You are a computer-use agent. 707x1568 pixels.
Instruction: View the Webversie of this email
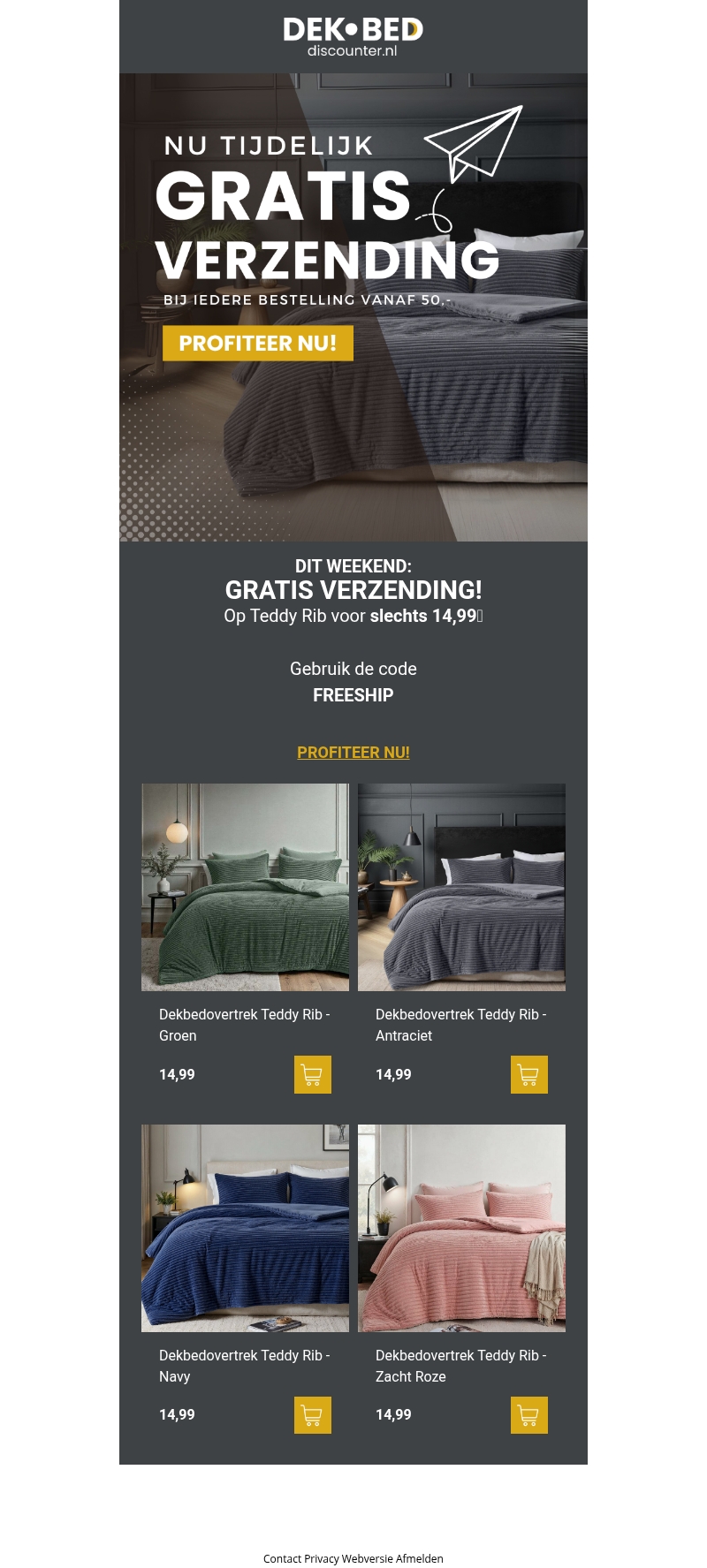367,1558
